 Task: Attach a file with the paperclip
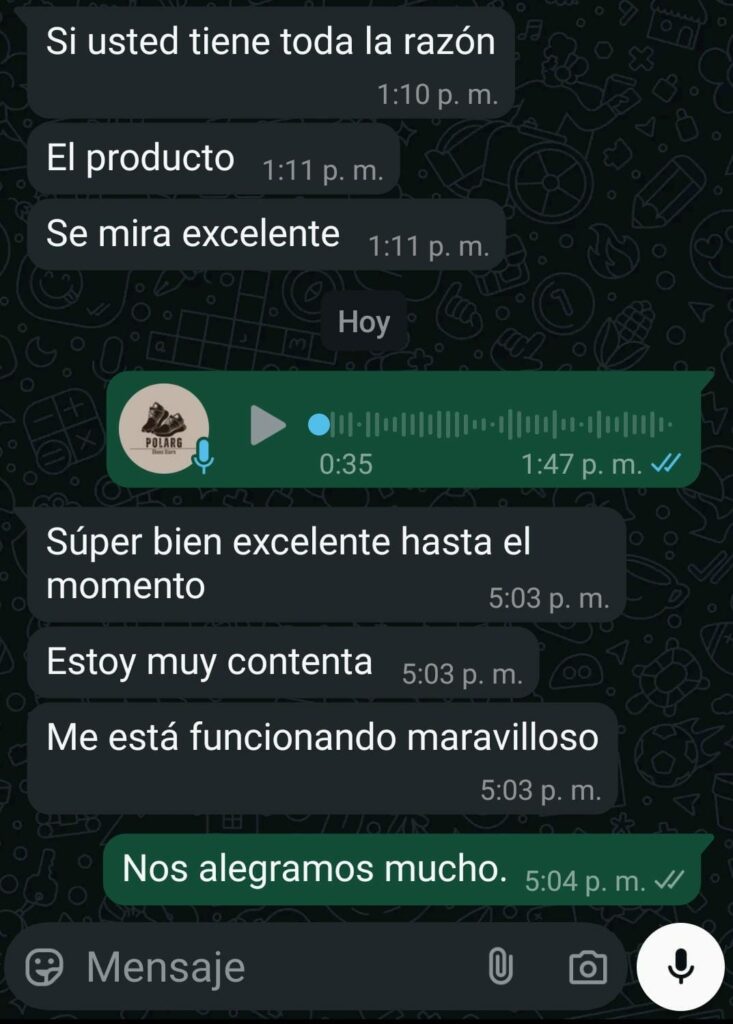(x=500, y=966)
